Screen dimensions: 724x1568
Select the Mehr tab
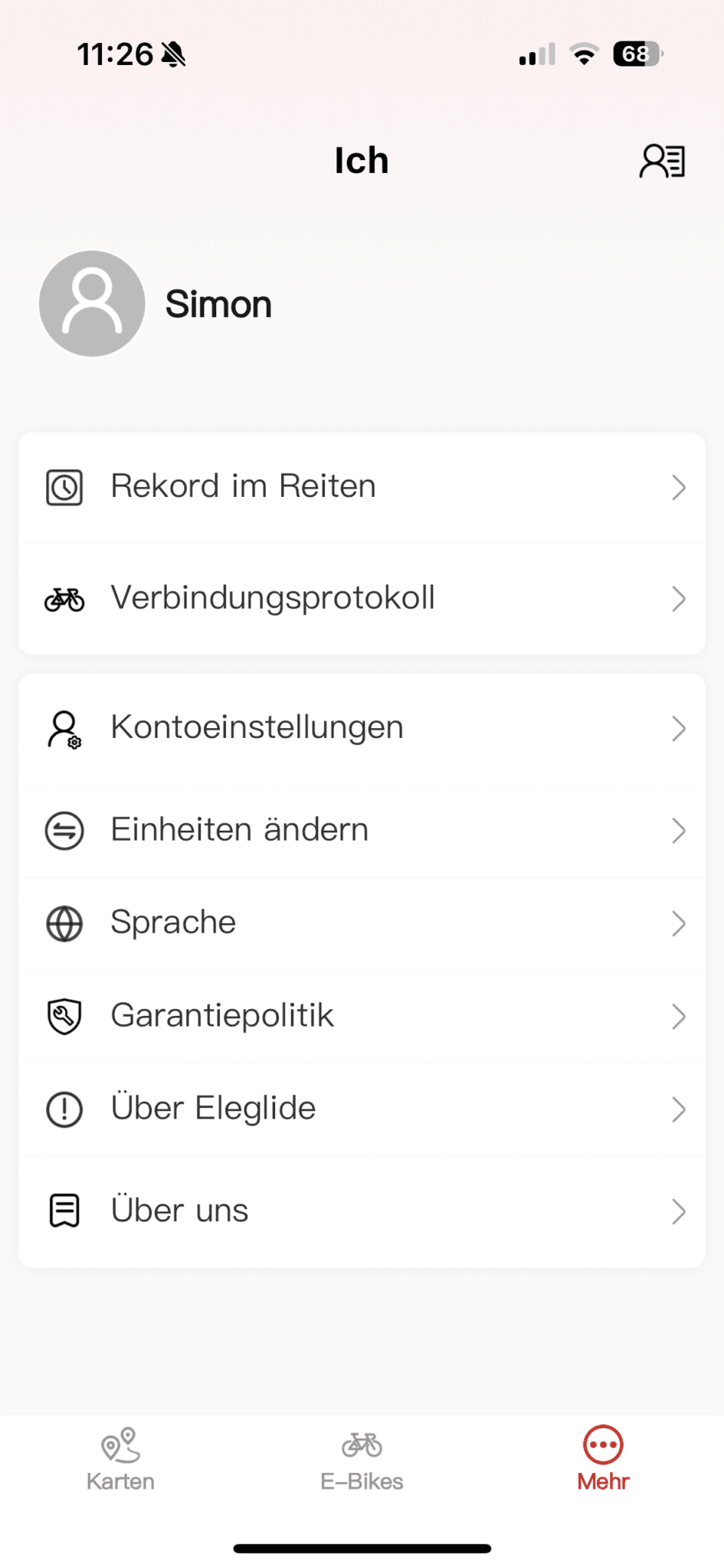pos(603,1459)
